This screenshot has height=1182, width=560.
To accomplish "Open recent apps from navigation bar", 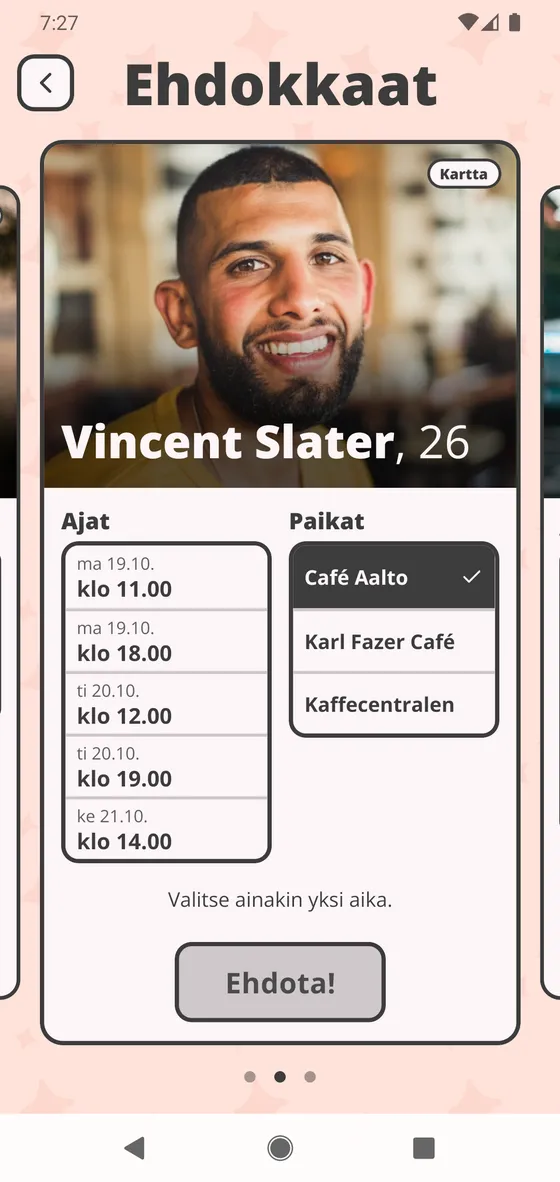I will pyautogui.click(x=424, y=1147).
